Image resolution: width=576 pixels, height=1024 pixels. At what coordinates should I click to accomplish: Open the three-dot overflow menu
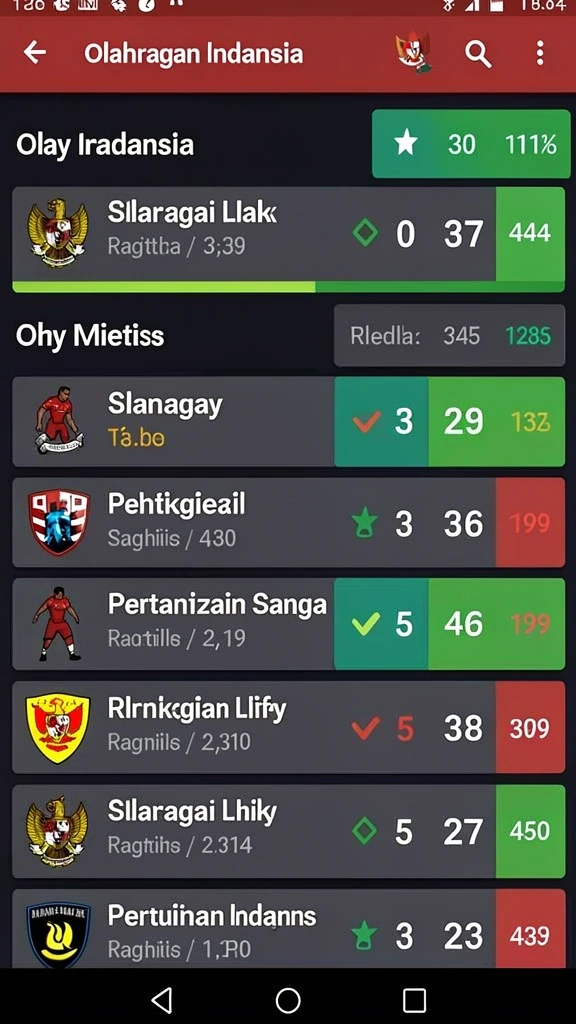tap(539, 53)
